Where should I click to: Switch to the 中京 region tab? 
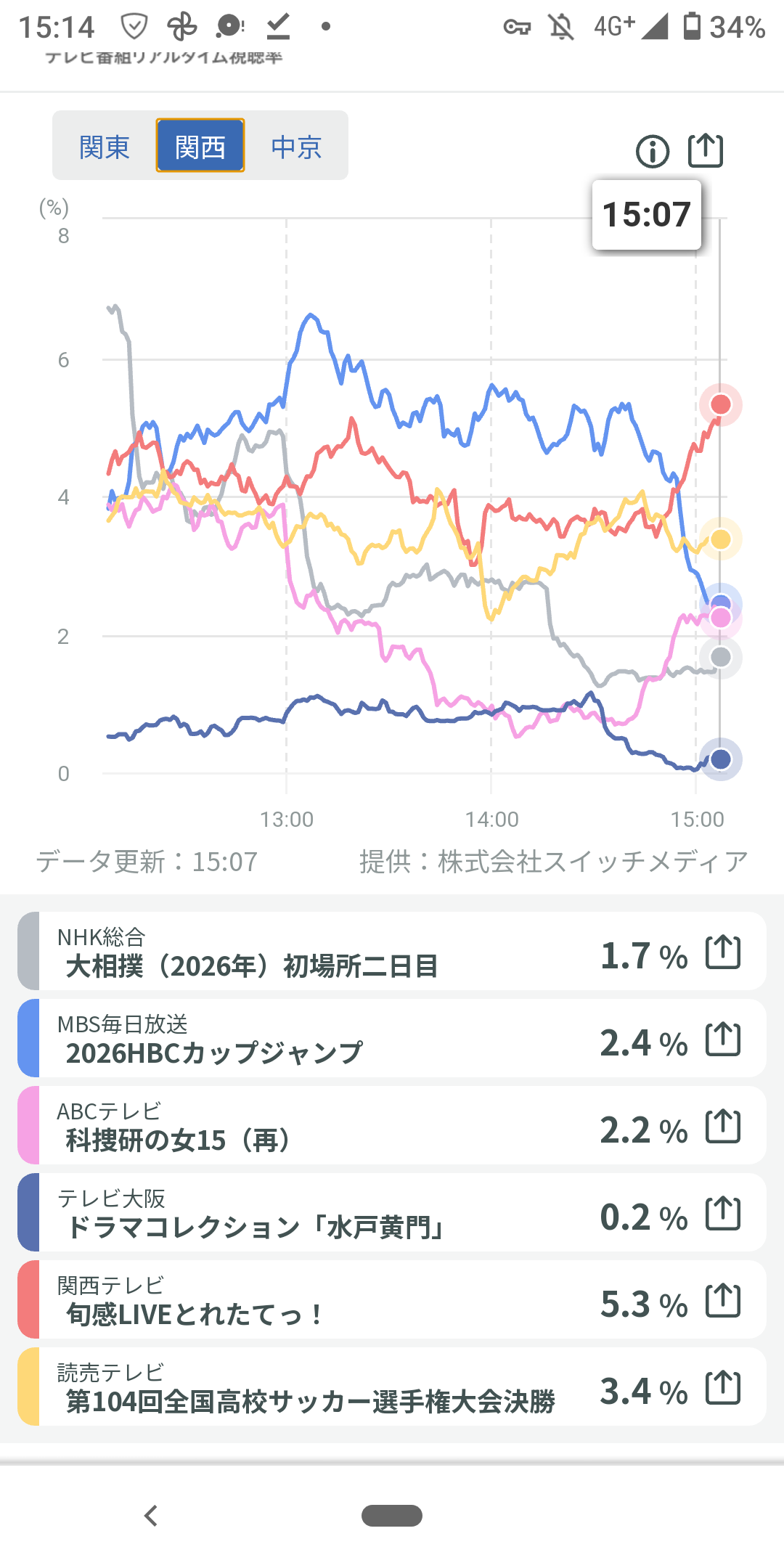click(296, 147)
